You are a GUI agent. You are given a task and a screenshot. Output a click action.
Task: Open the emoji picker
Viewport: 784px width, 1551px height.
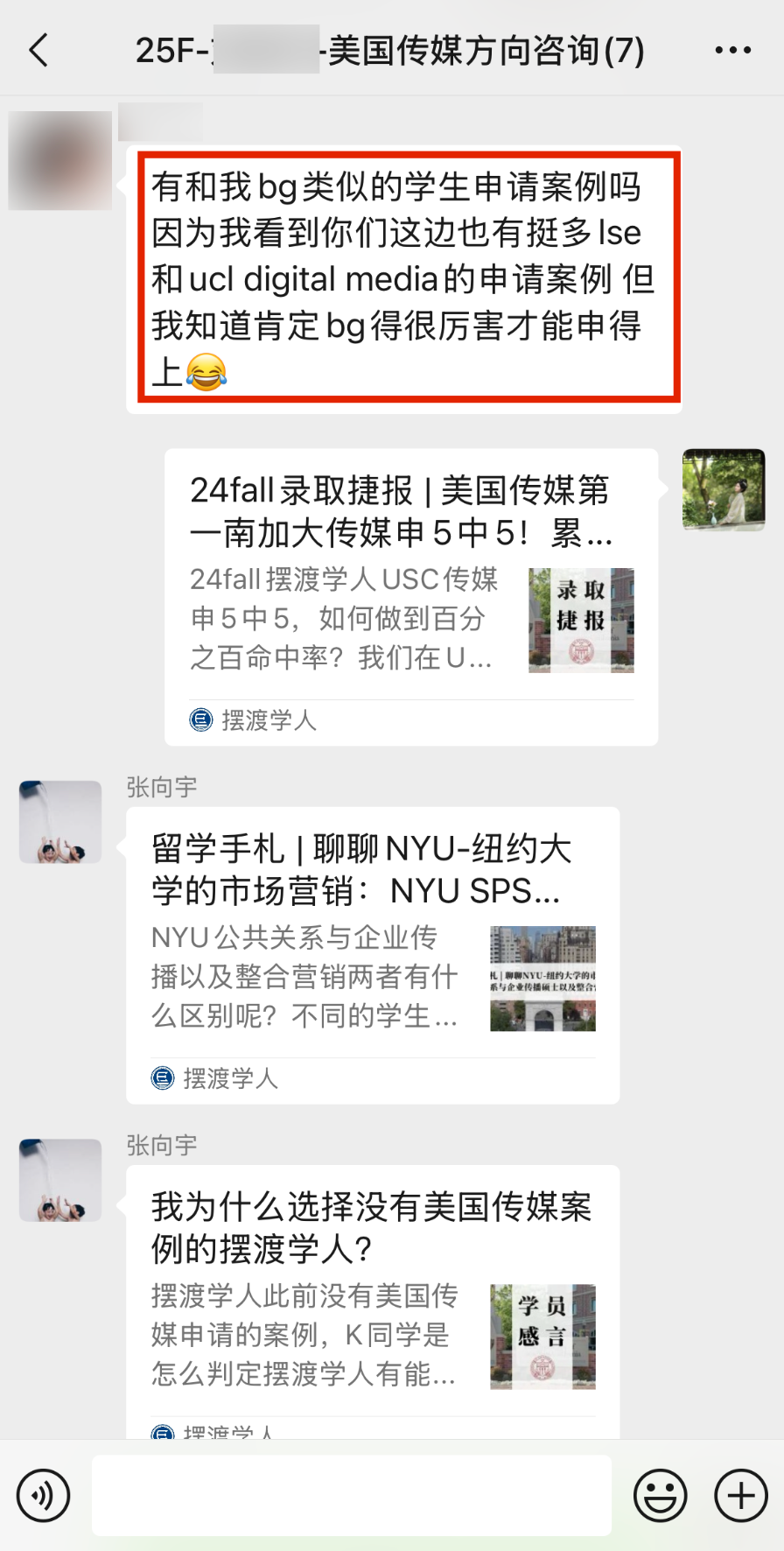click(661, 1495)
